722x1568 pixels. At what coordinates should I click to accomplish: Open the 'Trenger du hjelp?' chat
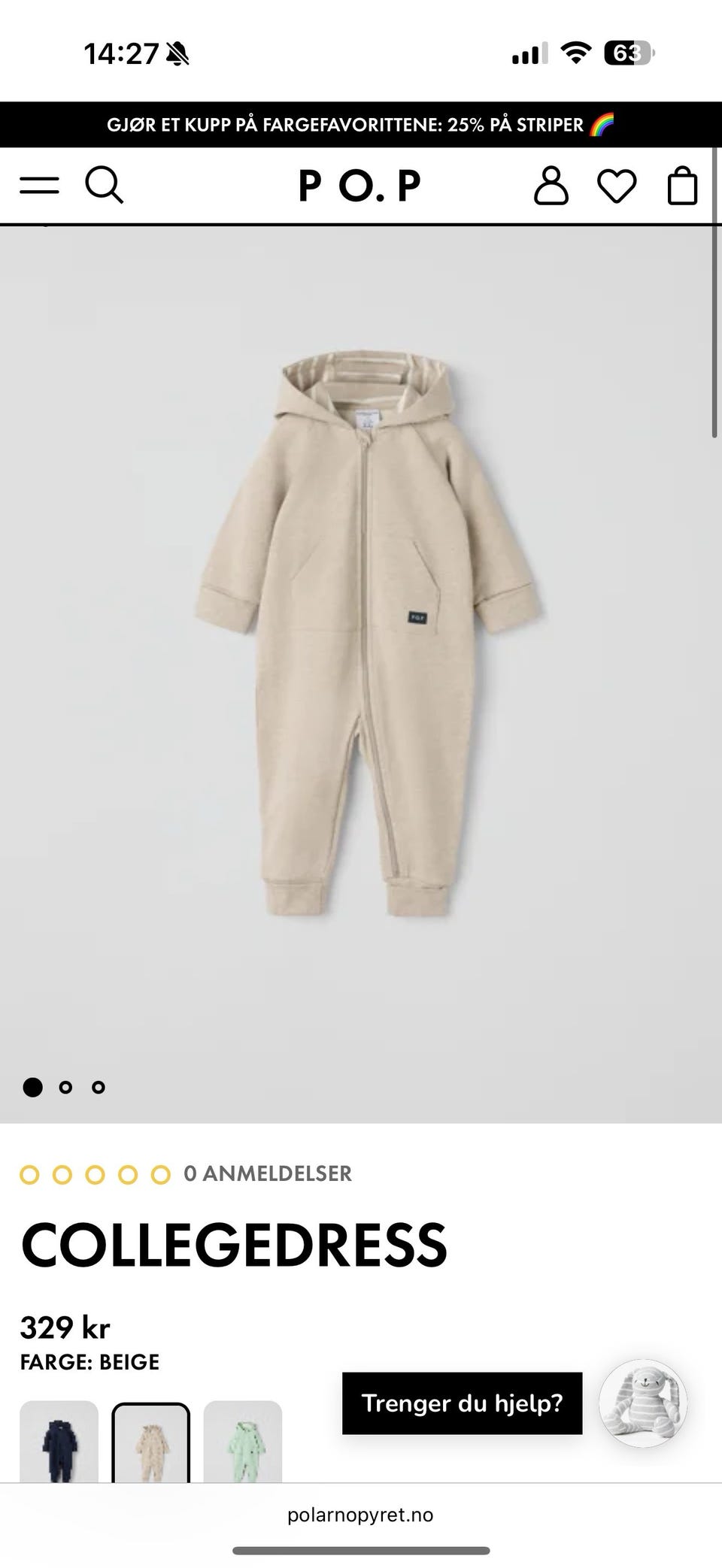(x=462, y=1403)
